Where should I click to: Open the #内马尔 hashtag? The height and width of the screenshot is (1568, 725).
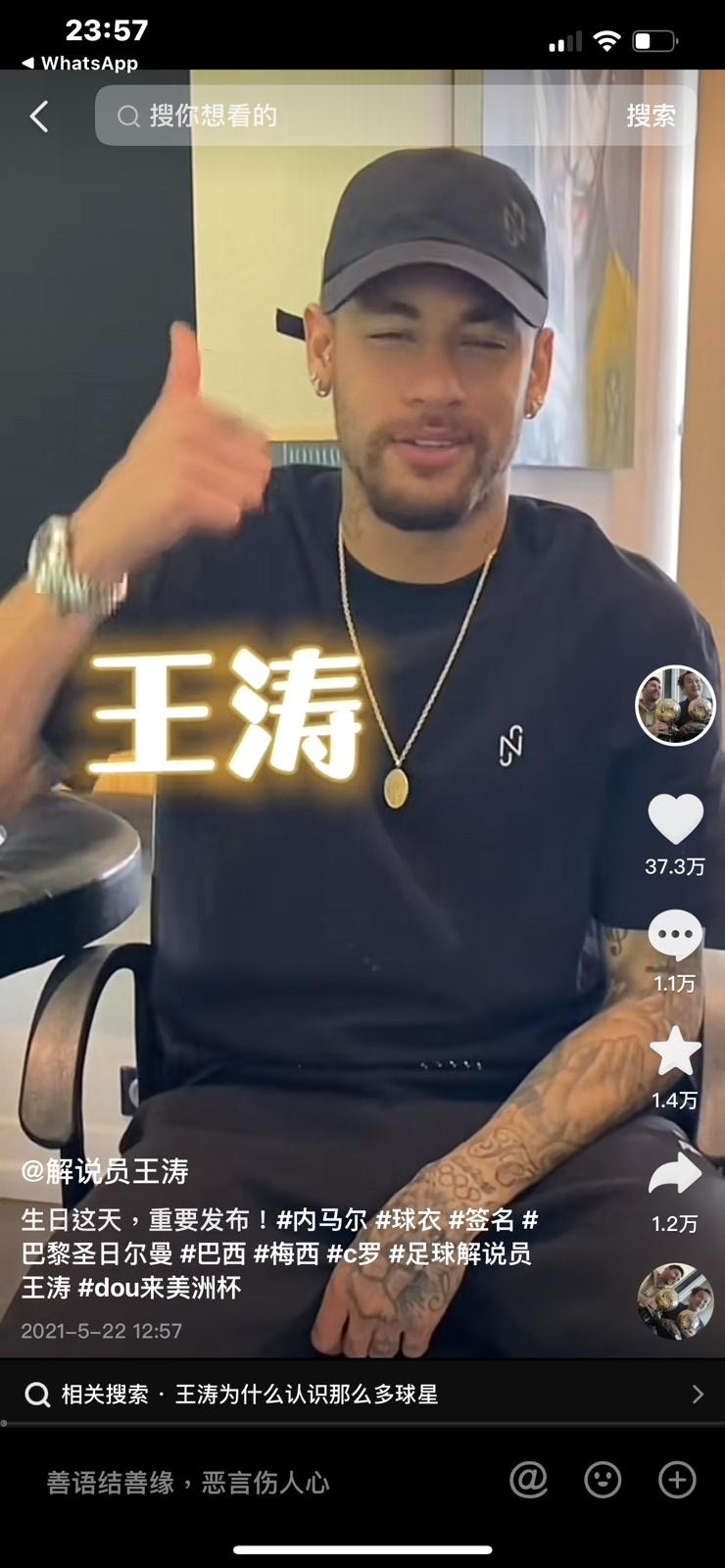pyautogui.click(x=322, y=1220)
